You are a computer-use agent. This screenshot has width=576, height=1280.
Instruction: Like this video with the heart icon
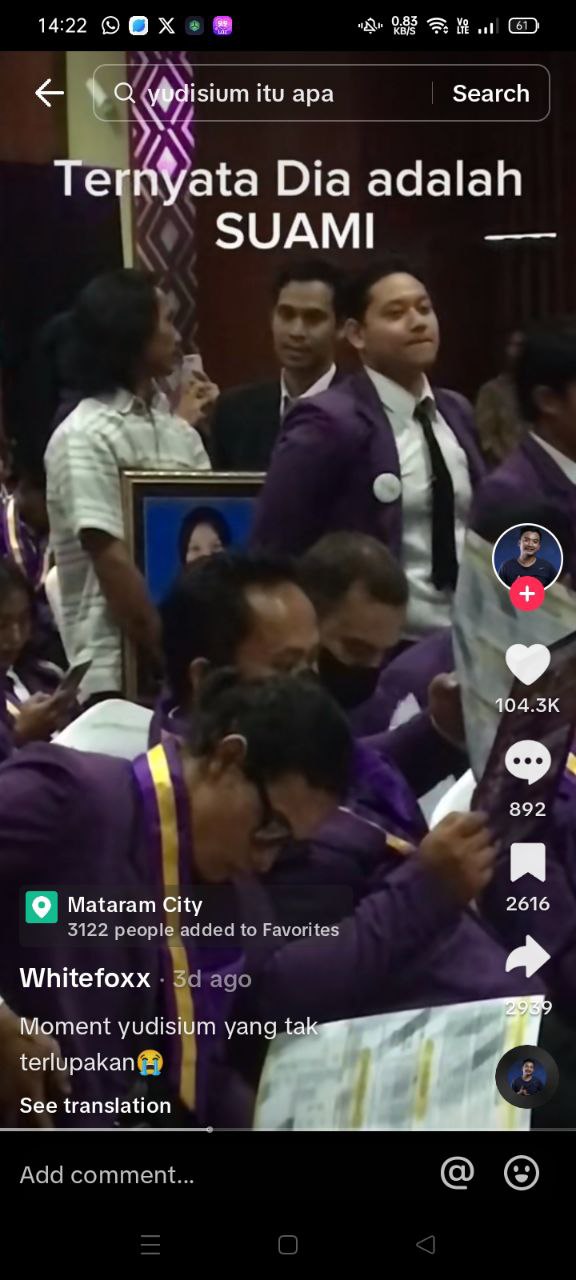(527, 664)
